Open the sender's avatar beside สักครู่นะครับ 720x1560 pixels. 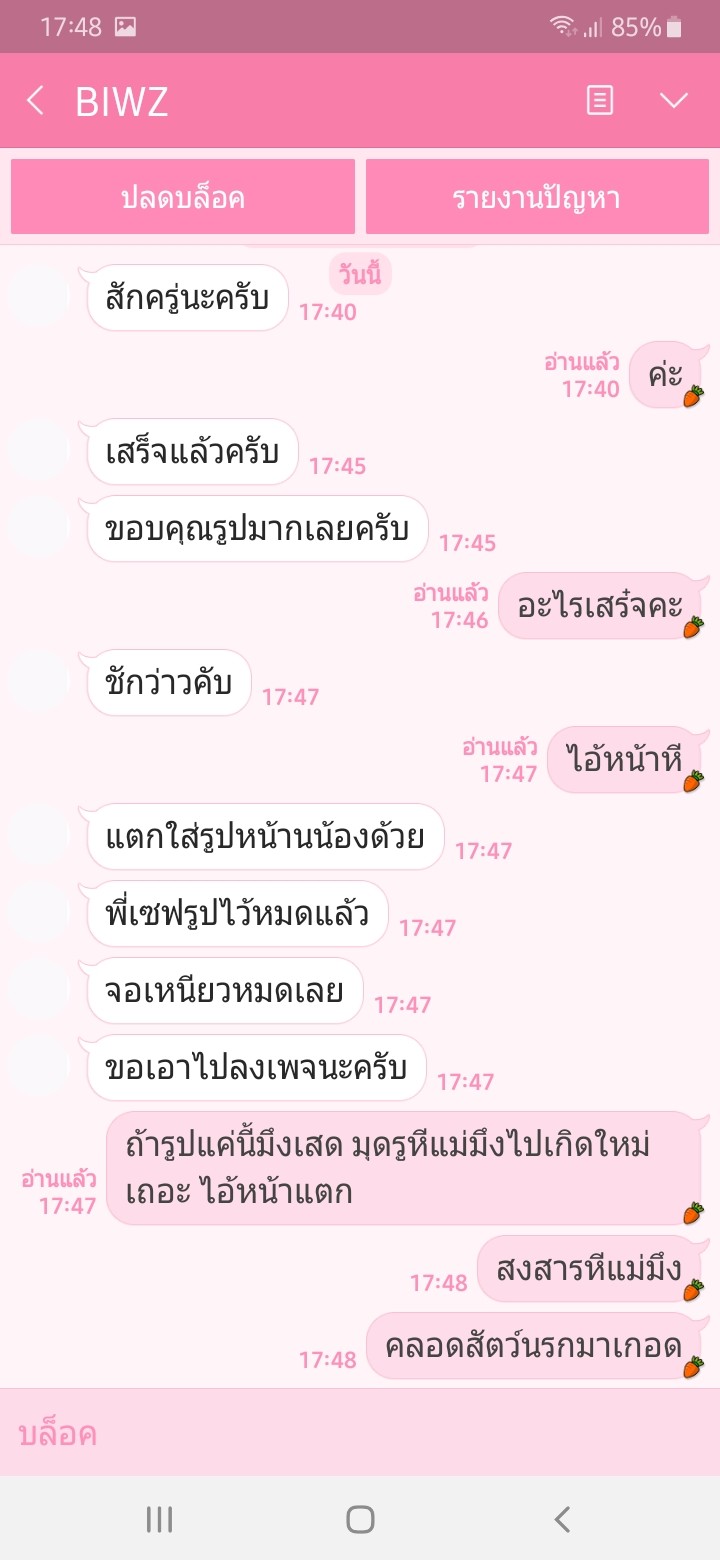pos(38,296)
